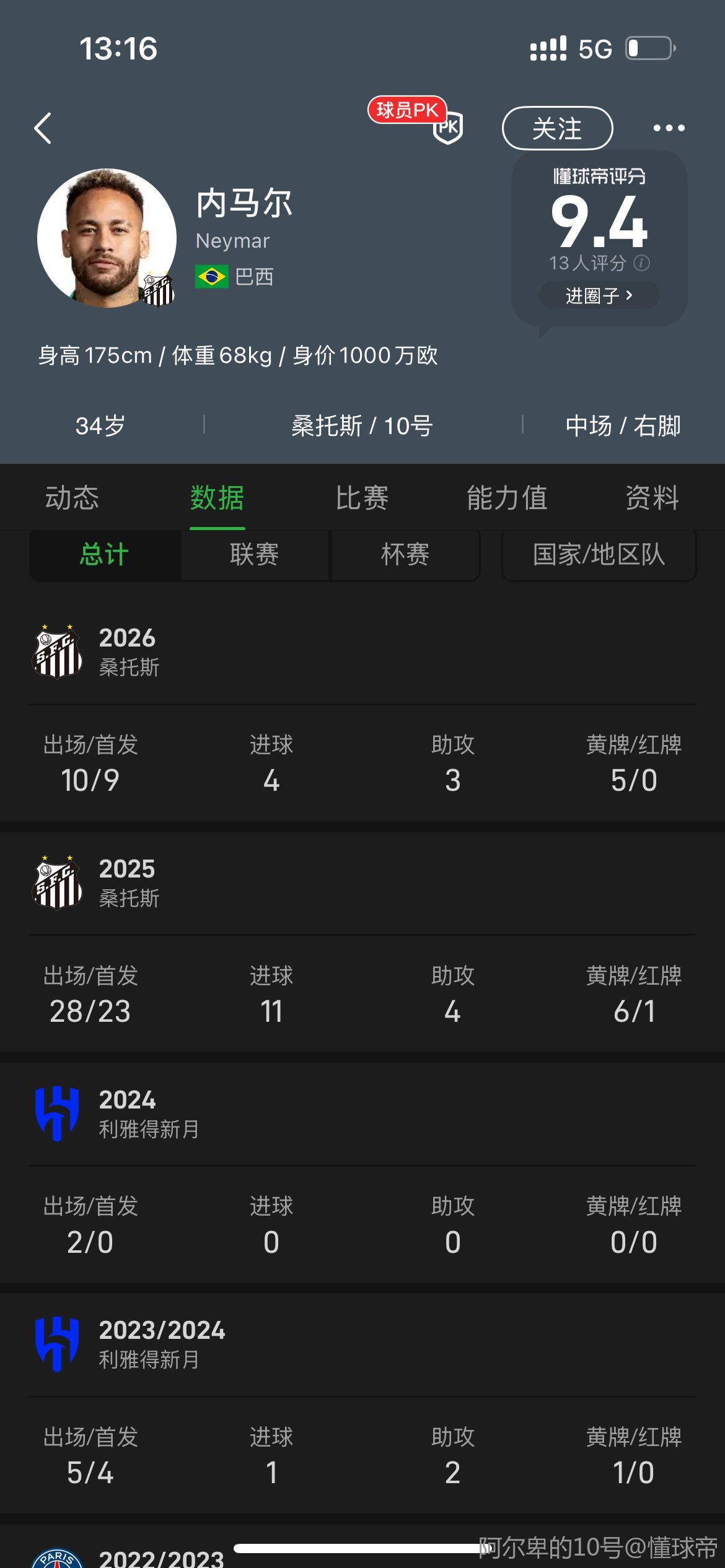Screen dimensions: 725x1568
Task: Open the 球员PK player comparison
Action: coord(416,118)
